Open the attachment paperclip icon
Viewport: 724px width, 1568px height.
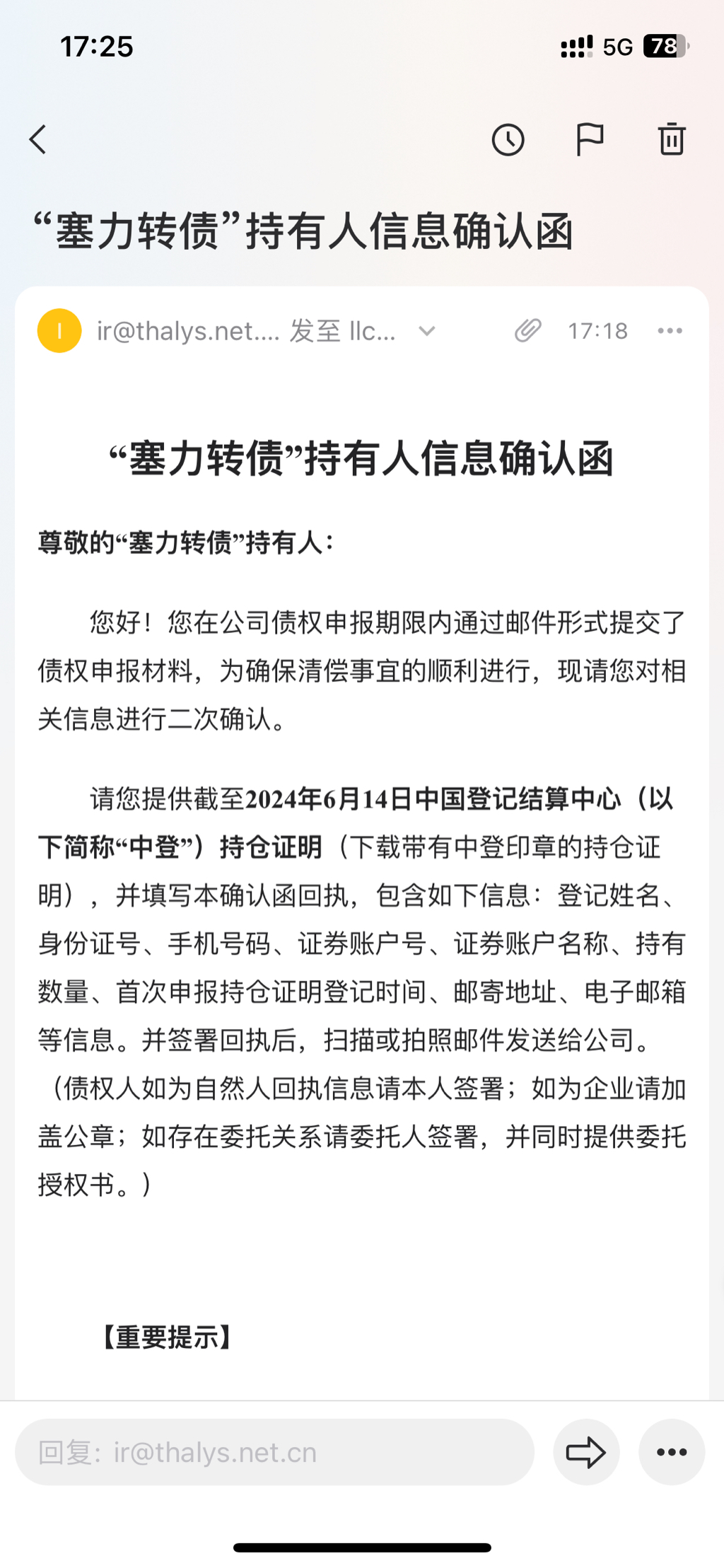[527, 330]
